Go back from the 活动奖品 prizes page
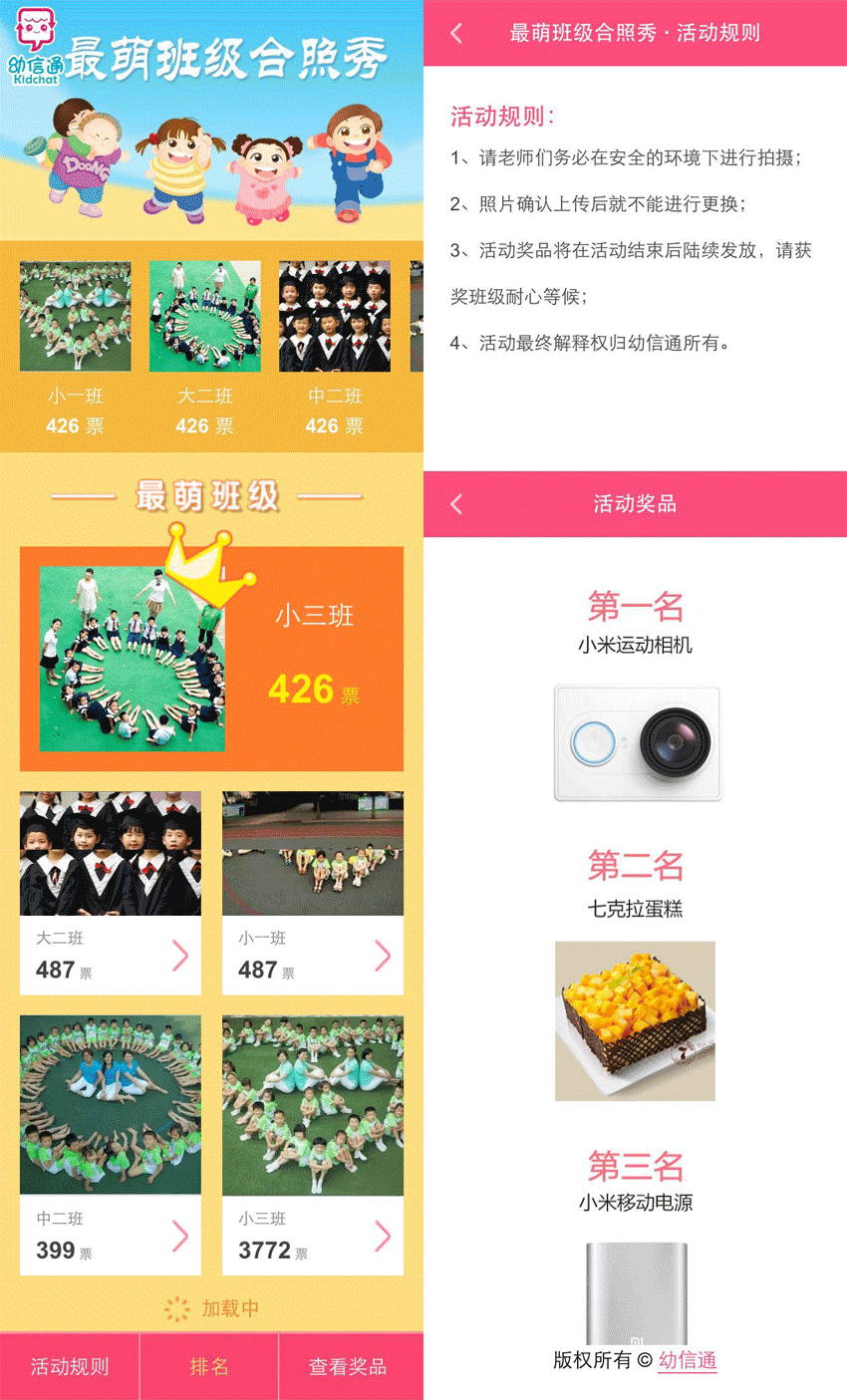This screenshot has width=847, height=1400. 456,504
